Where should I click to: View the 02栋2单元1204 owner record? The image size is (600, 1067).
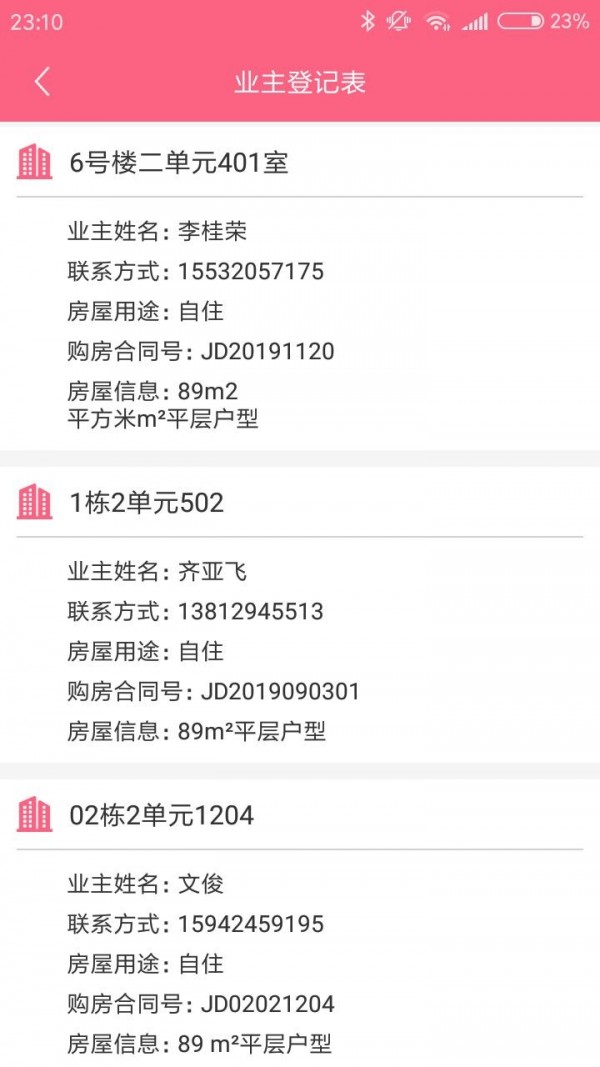(162, 815)
